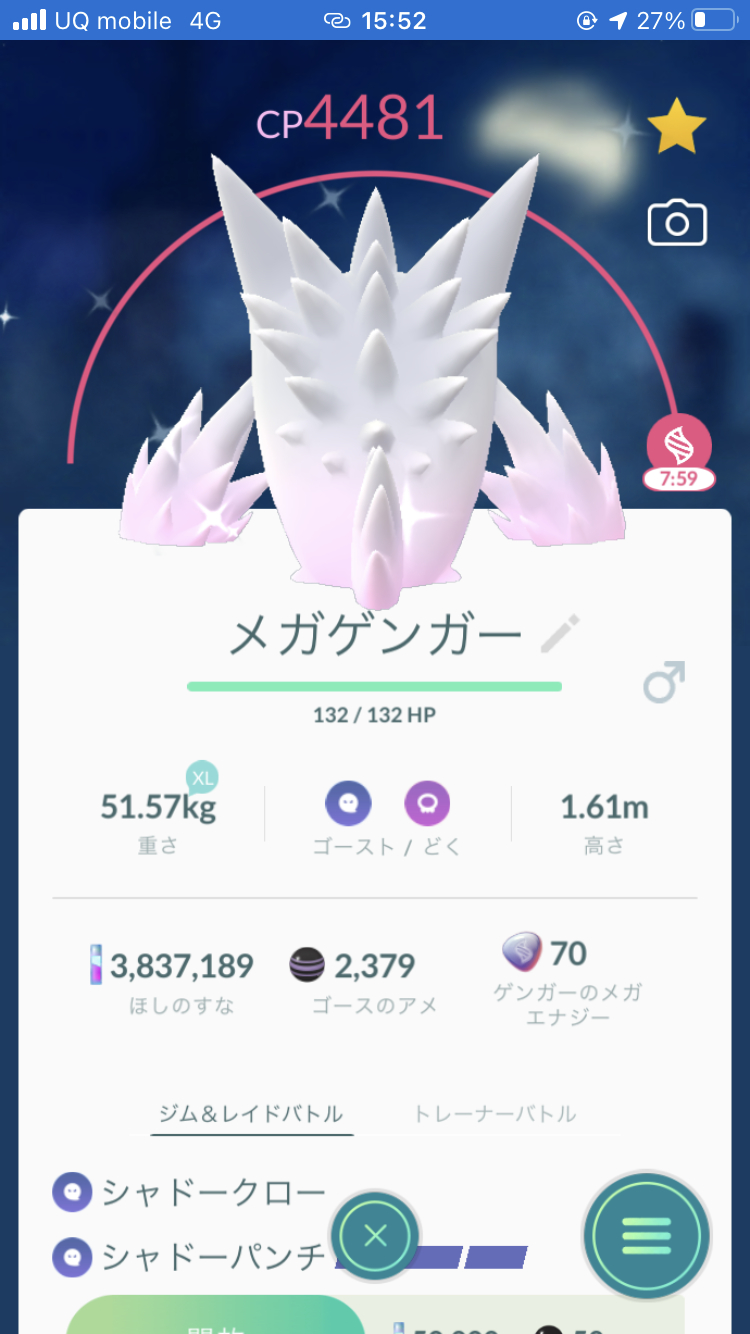Switch to the ジム&レイドバトル tab
Screen dimensions: 750x1334
click(x=251, y=1113)
